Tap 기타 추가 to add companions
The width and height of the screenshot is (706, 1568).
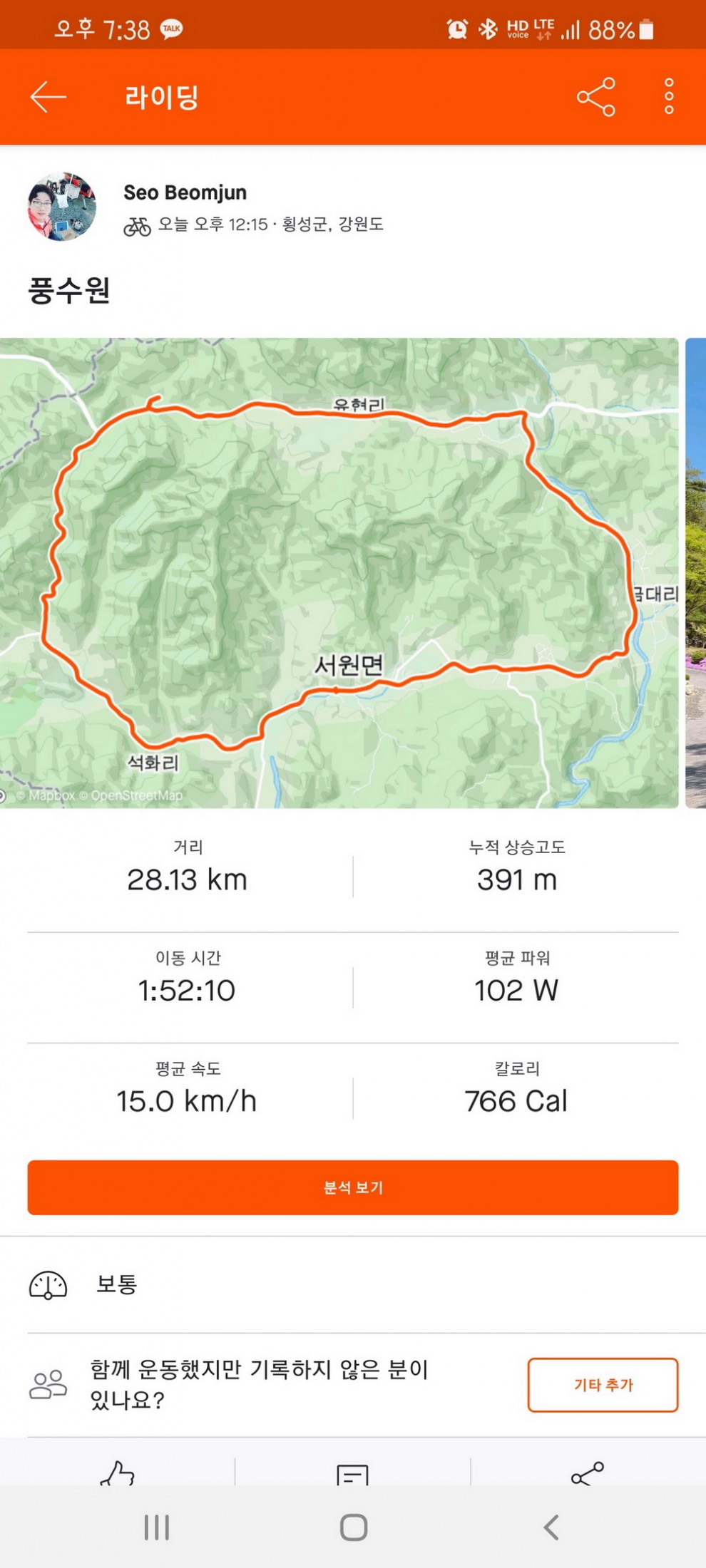pos(603,1385)
